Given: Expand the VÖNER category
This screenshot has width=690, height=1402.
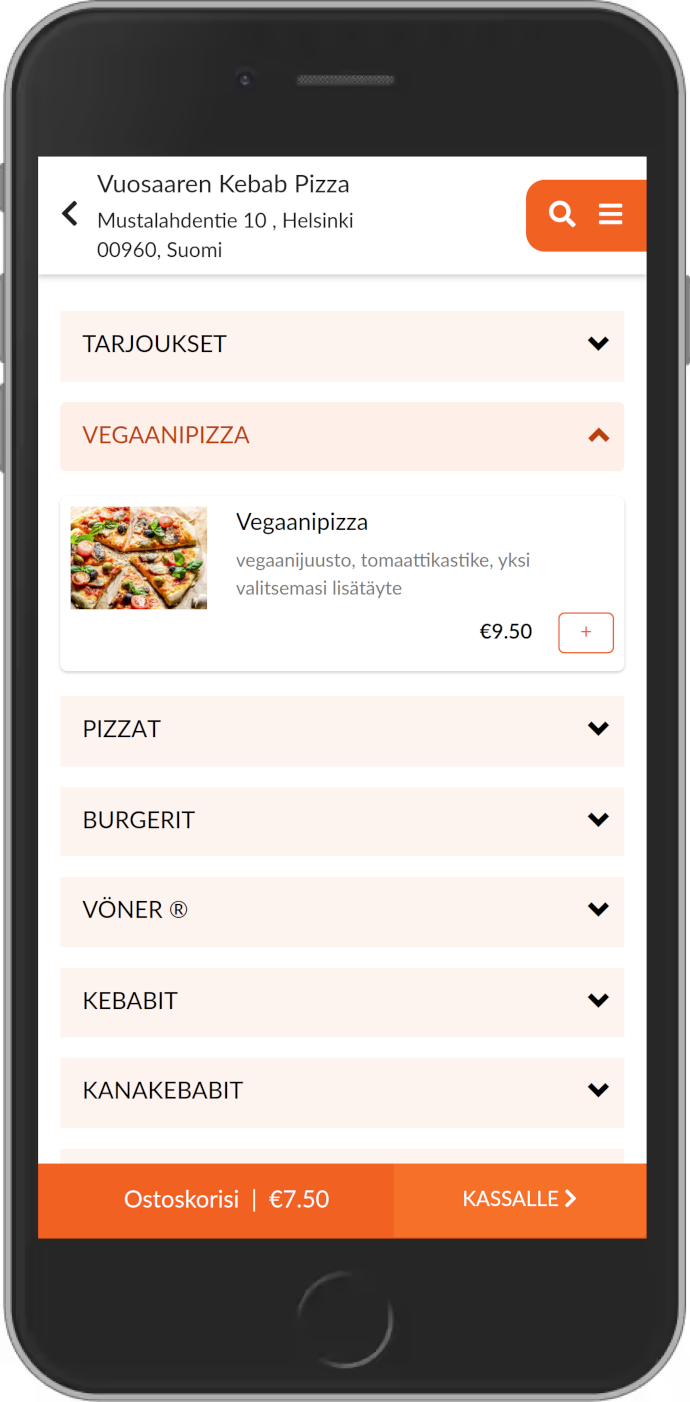Looking at the screenshot, I should click(x=342, y=911).
